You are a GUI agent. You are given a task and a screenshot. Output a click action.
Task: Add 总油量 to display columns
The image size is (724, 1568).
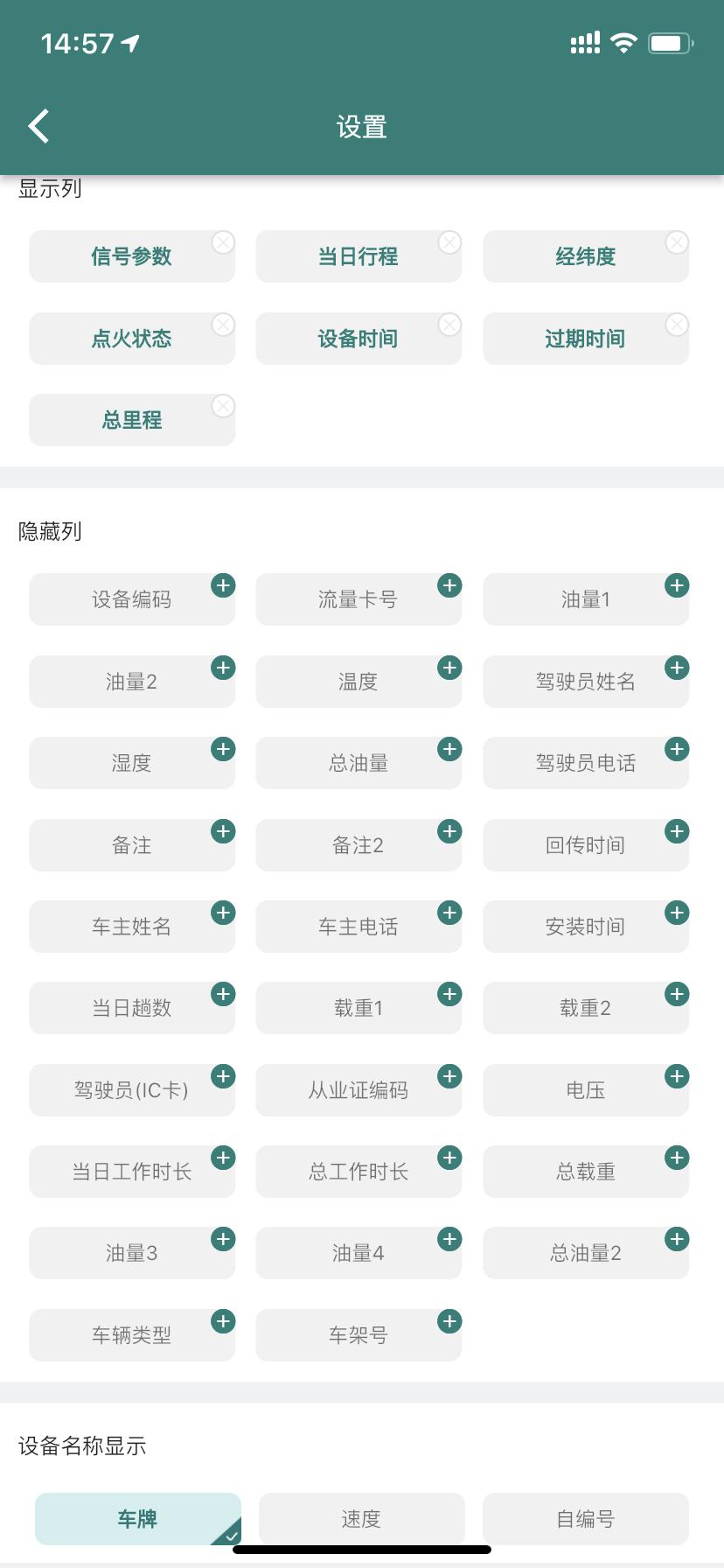coord(449,749)
